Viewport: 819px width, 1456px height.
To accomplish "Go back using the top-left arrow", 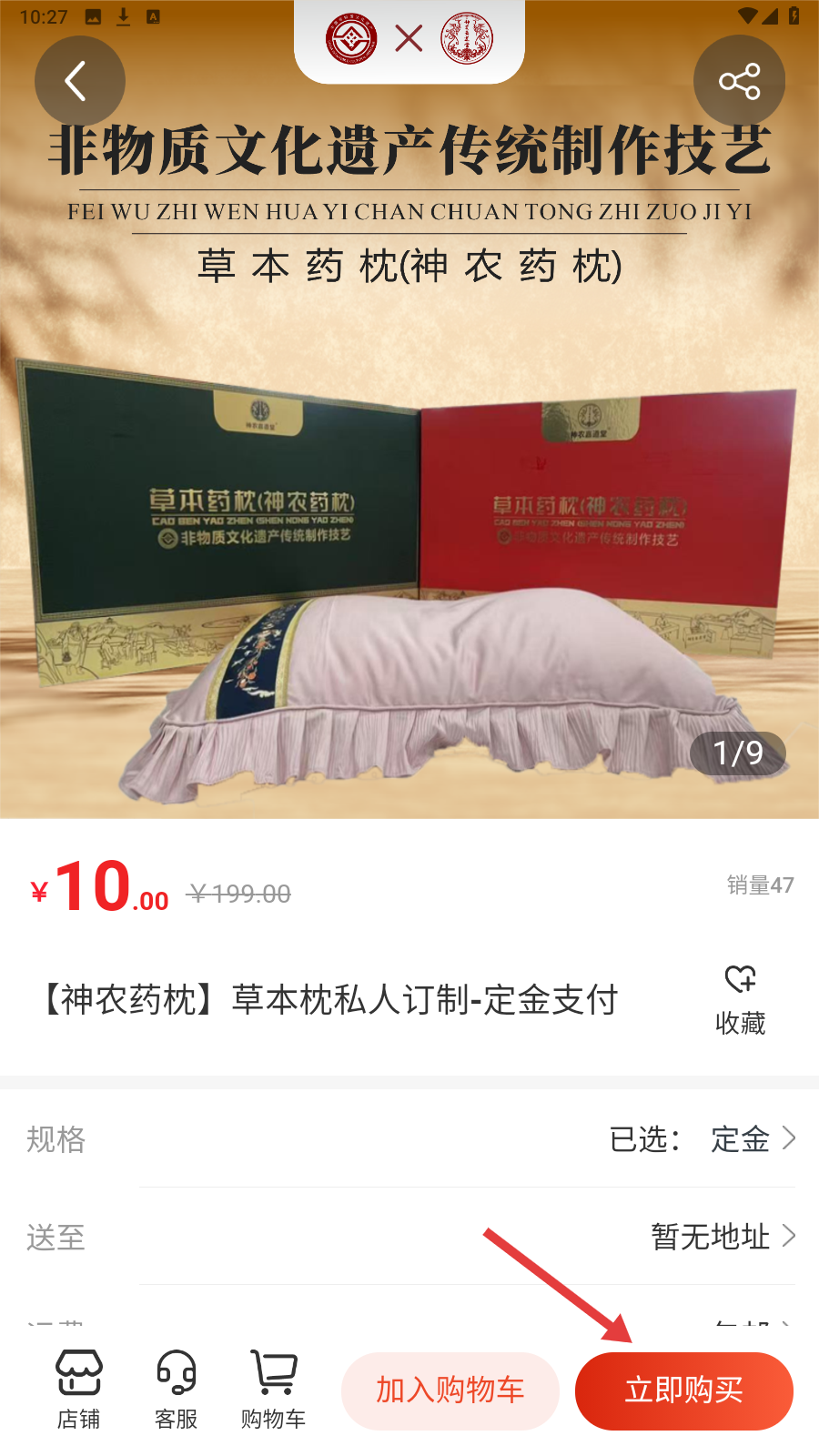I will pyautogui.click(x=79, y=81).
